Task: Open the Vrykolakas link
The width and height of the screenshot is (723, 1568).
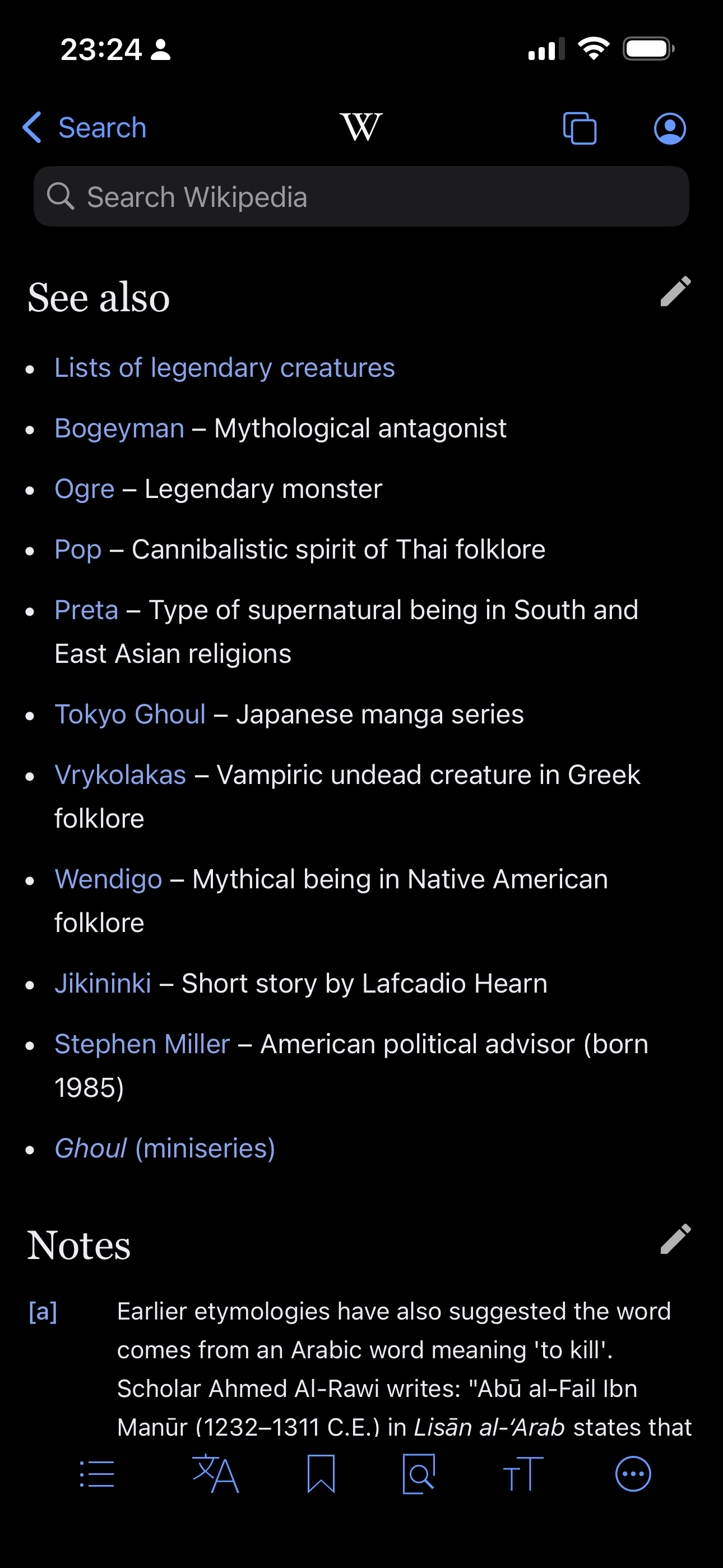Action: coord(121,775)
